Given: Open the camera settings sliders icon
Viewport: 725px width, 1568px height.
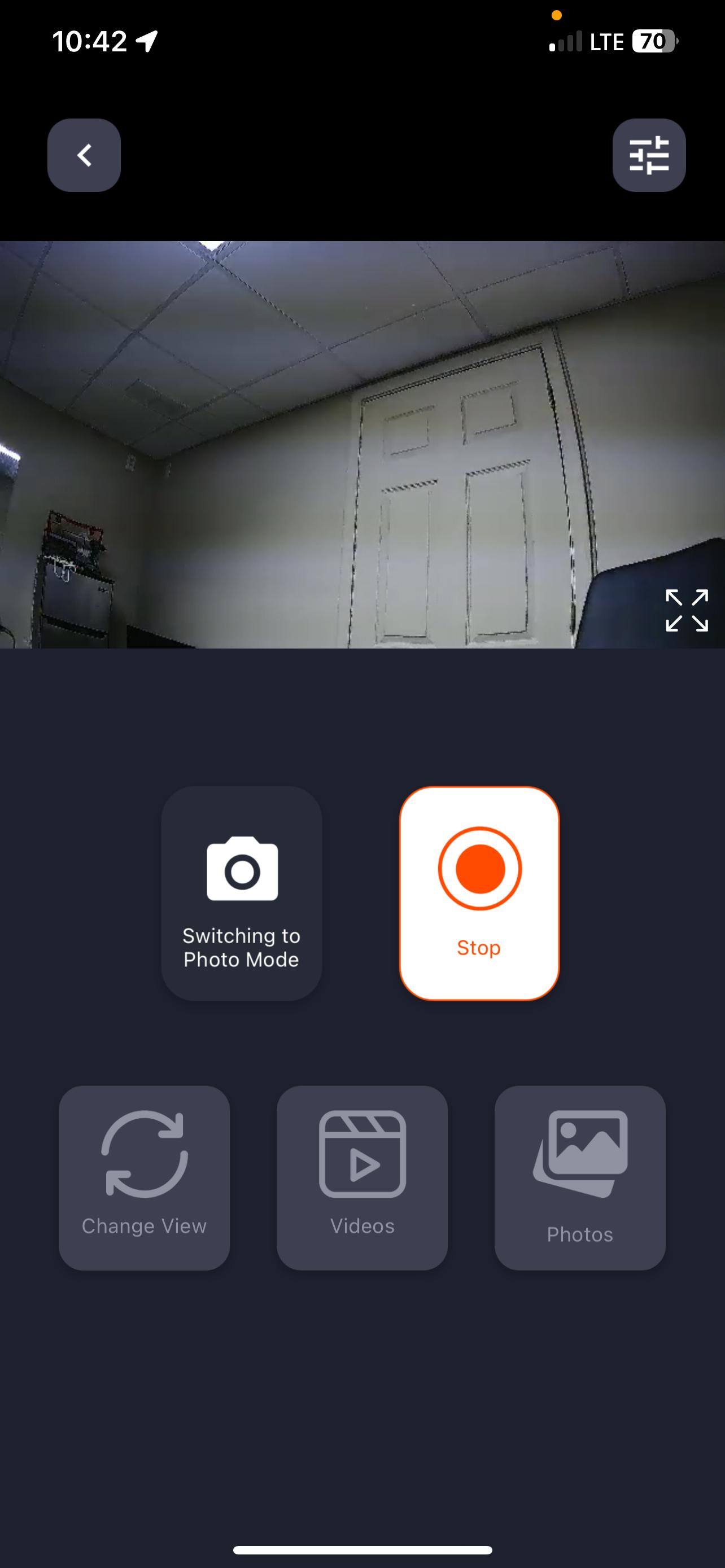Looking at the screenshot, I should click(648, 155).
